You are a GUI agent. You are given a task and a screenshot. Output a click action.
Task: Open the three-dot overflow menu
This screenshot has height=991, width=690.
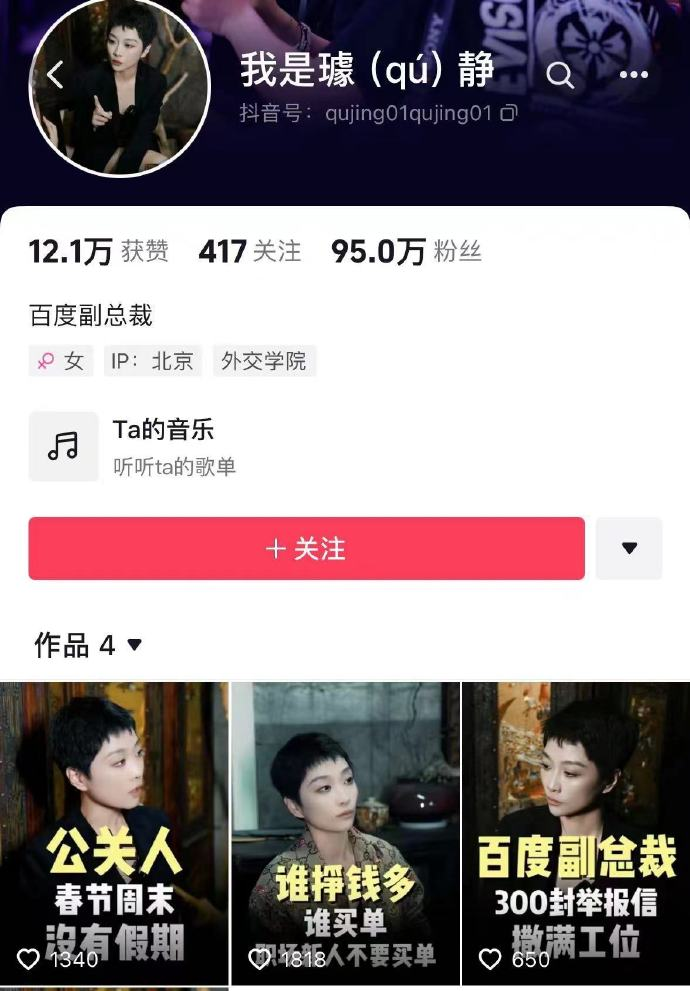coord(634,75)
